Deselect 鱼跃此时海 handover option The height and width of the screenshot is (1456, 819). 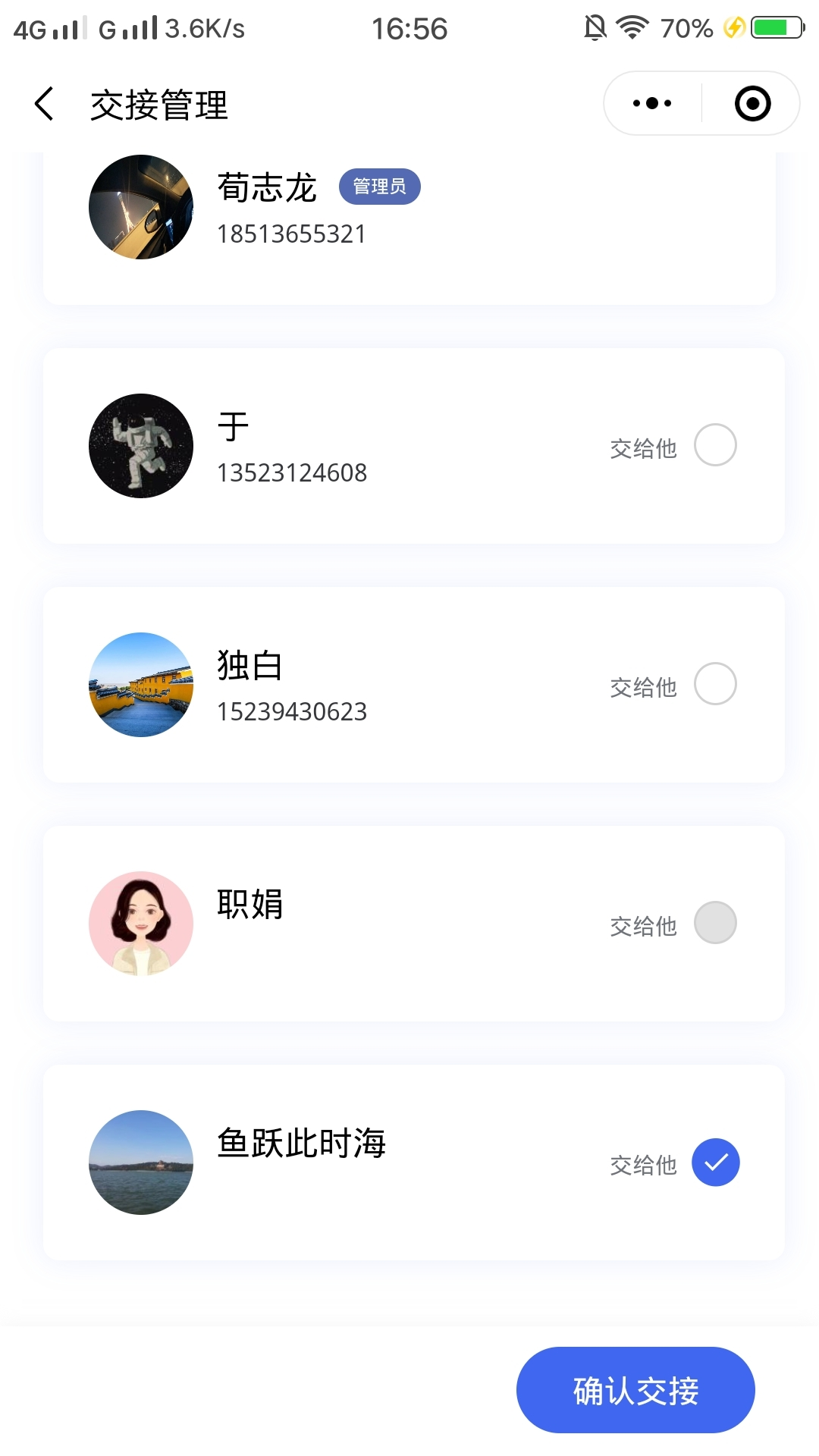[x=715, y=1163]
